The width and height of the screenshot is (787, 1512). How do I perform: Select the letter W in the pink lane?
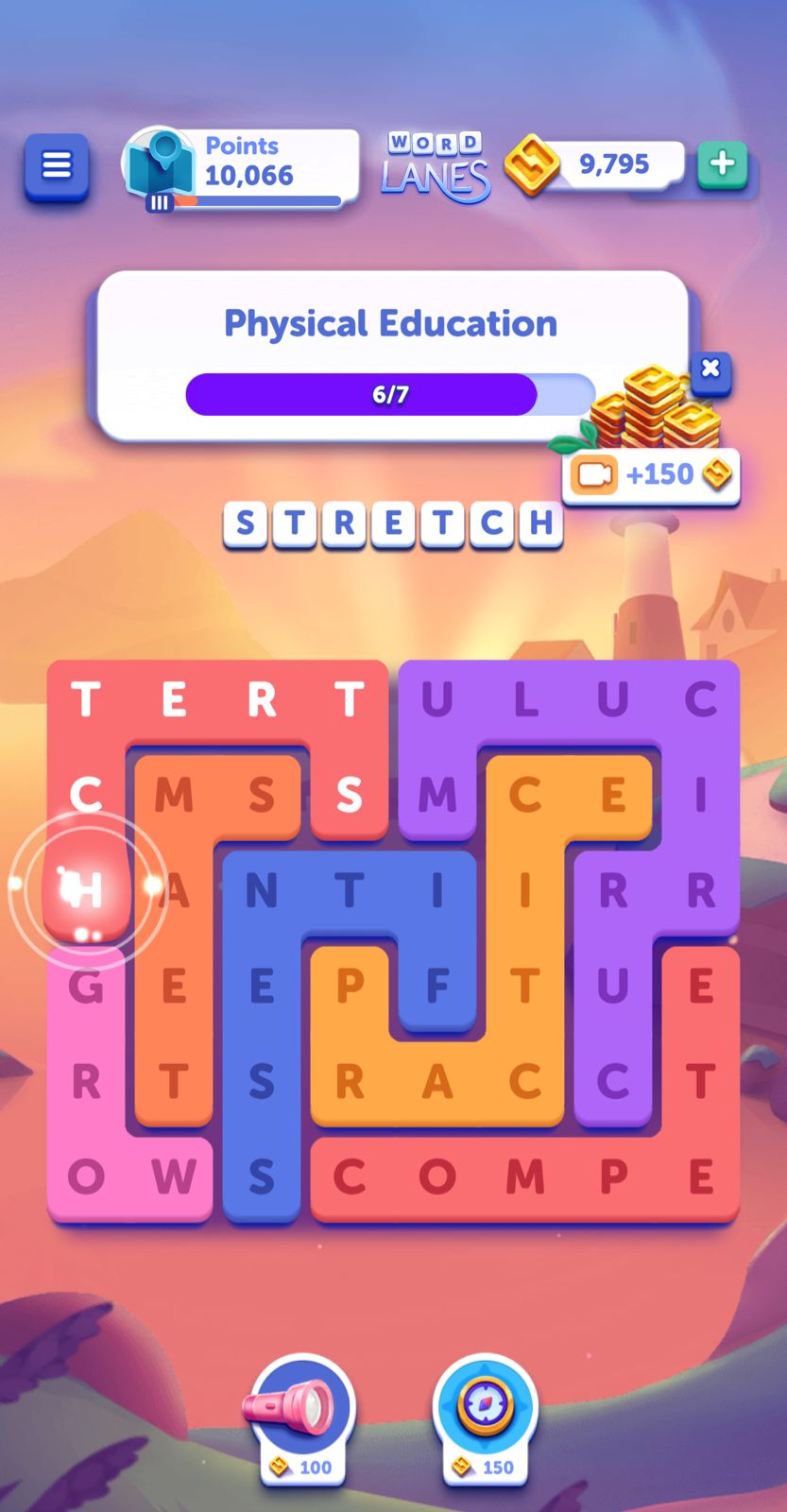pyautogui.click(x=174, y=1177)
